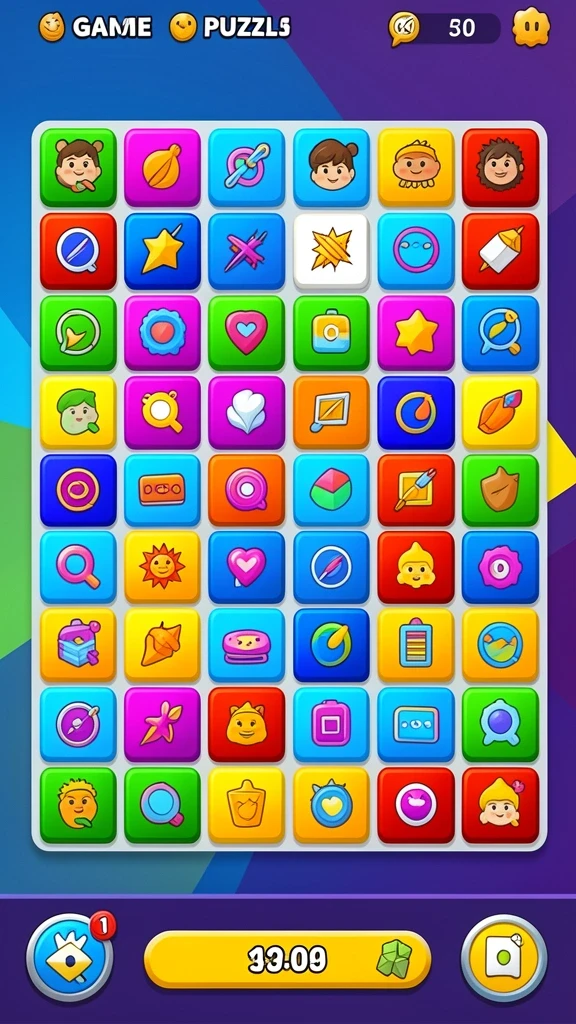
Task: Open the blue round booster button with badge
Action: click(70, 957)
